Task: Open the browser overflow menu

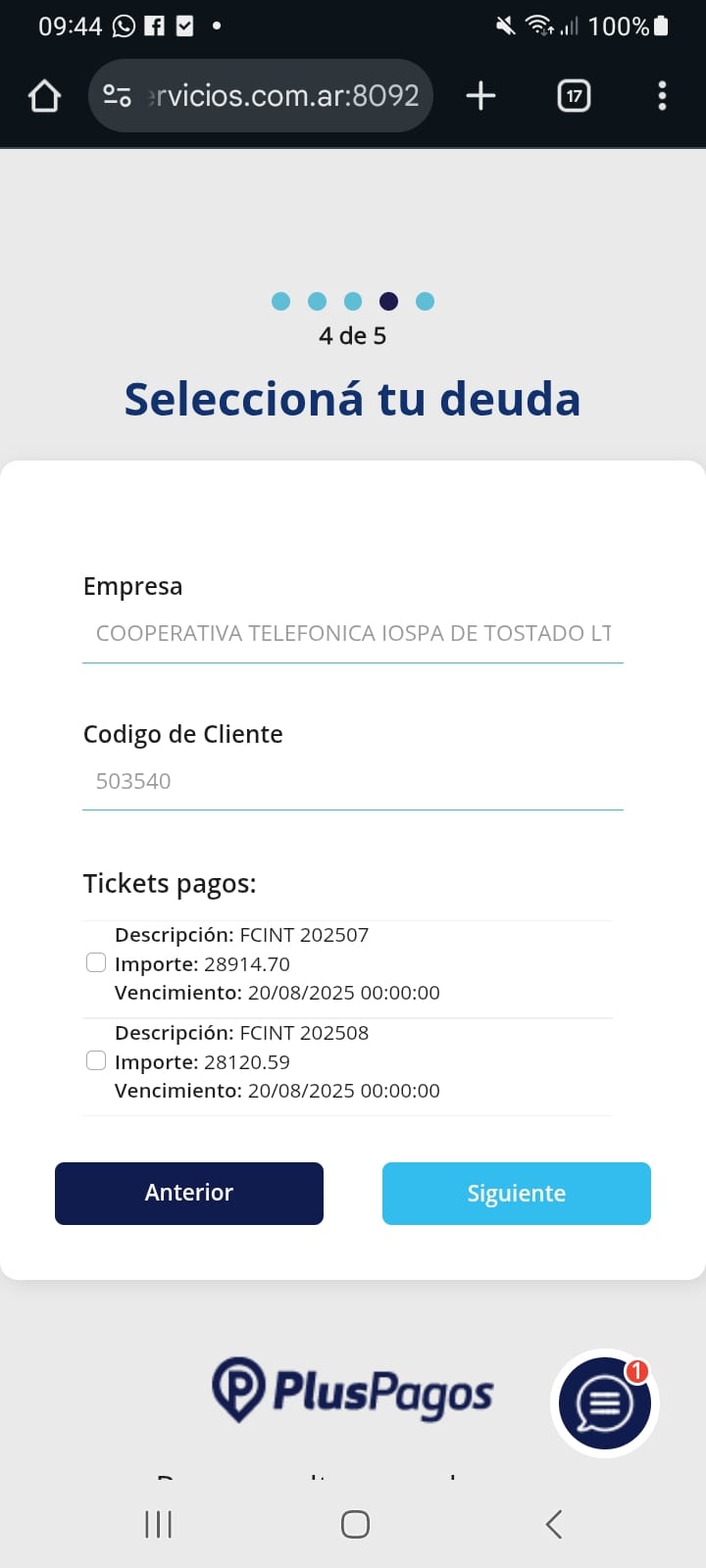Action: (x=662, y=96)
